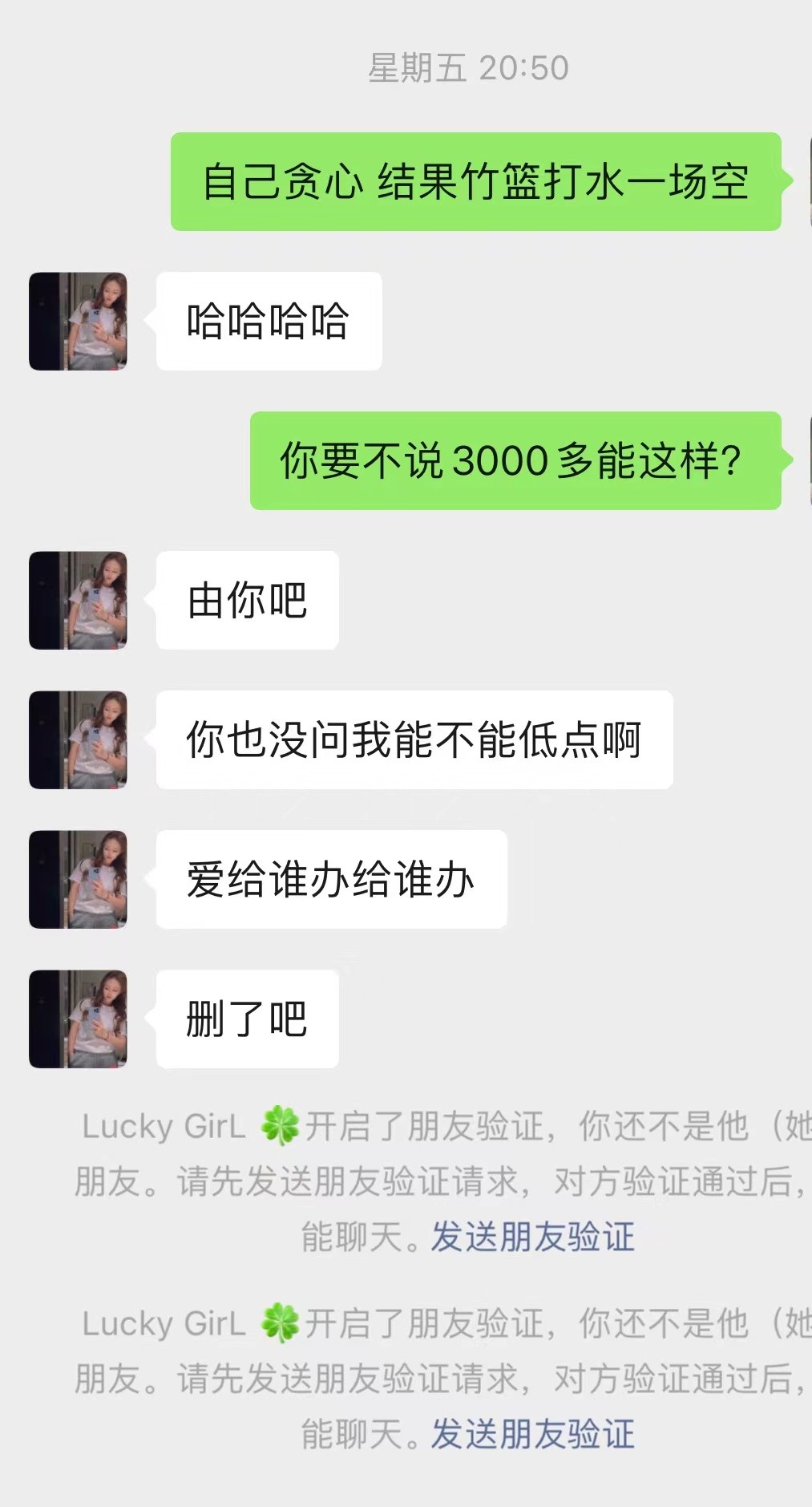Click the 星期五 20:50 timestamp
This screenshot has height=1507, width=812.
(468, 69)
